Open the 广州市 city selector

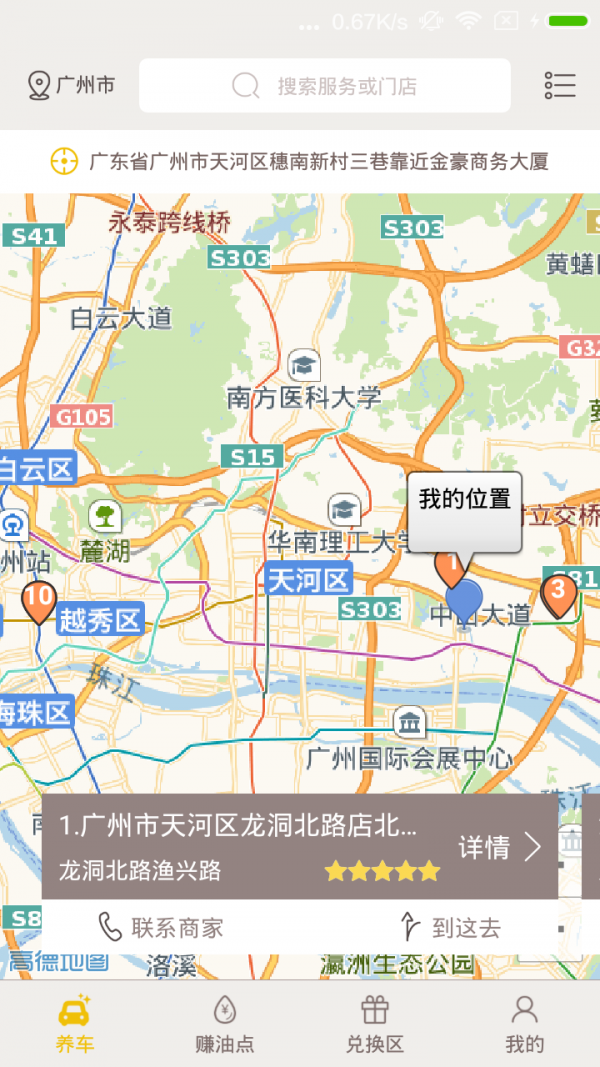click(71, 86)
